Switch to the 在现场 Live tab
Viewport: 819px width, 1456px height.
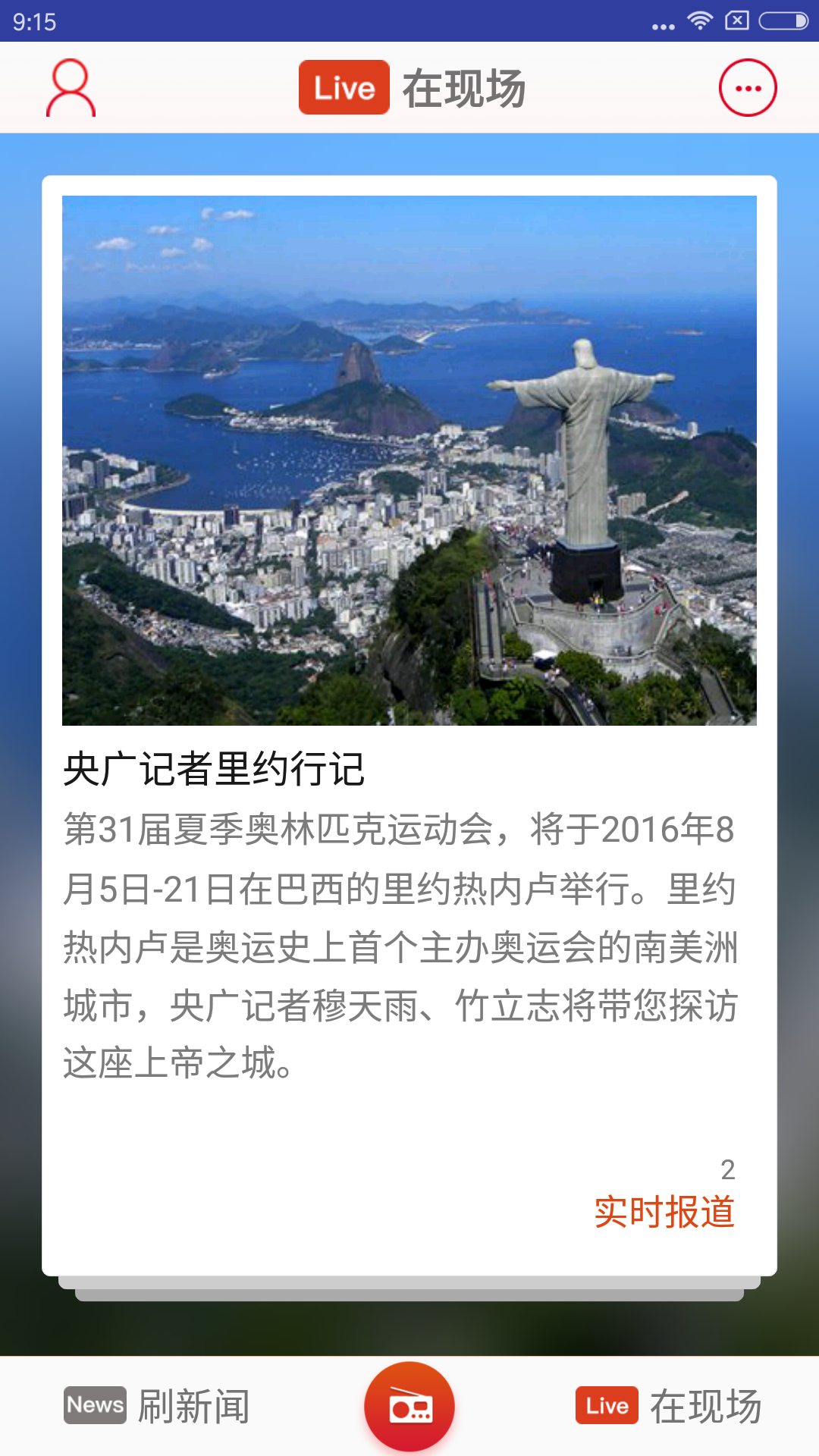click(668, 1406)
